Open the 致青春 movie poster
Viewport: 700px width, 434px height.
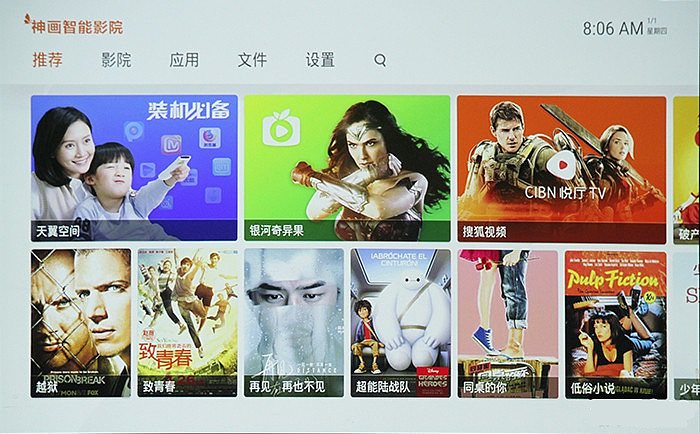tap(187, 322)
